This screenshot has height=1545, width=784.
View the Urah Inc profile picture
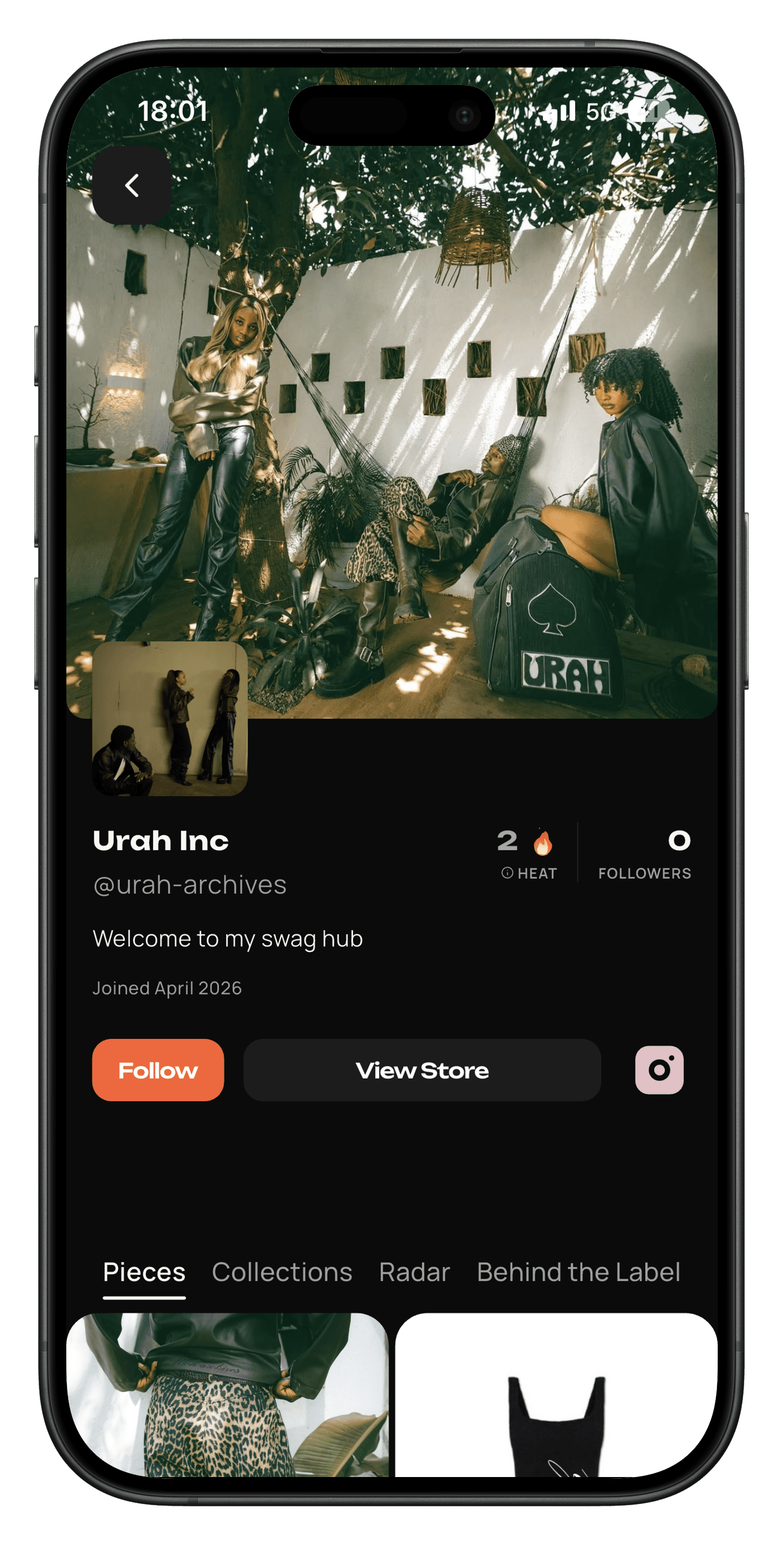pyautogui.click(x=170, y=718)
